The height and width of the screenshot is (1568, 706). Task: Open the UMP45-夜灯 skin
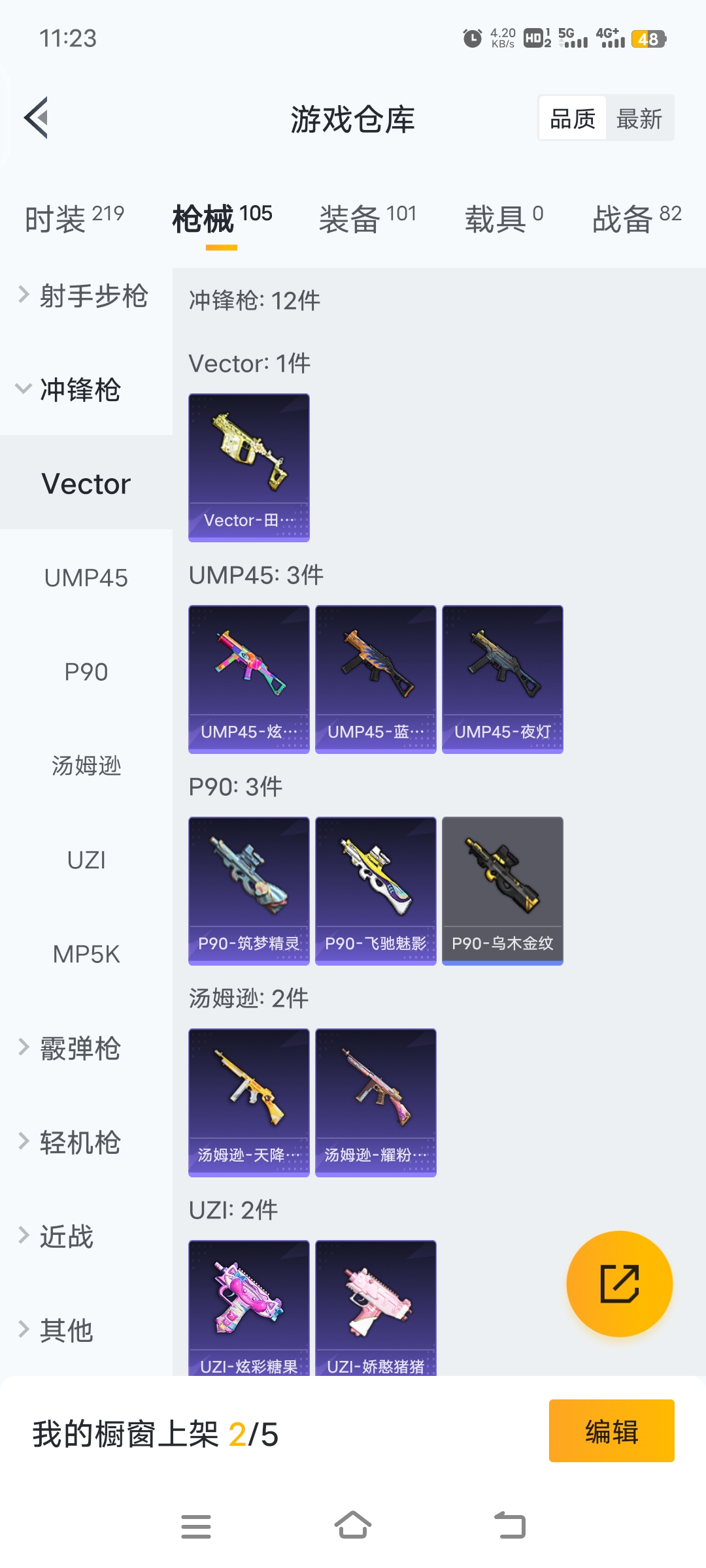pos(502,679)
